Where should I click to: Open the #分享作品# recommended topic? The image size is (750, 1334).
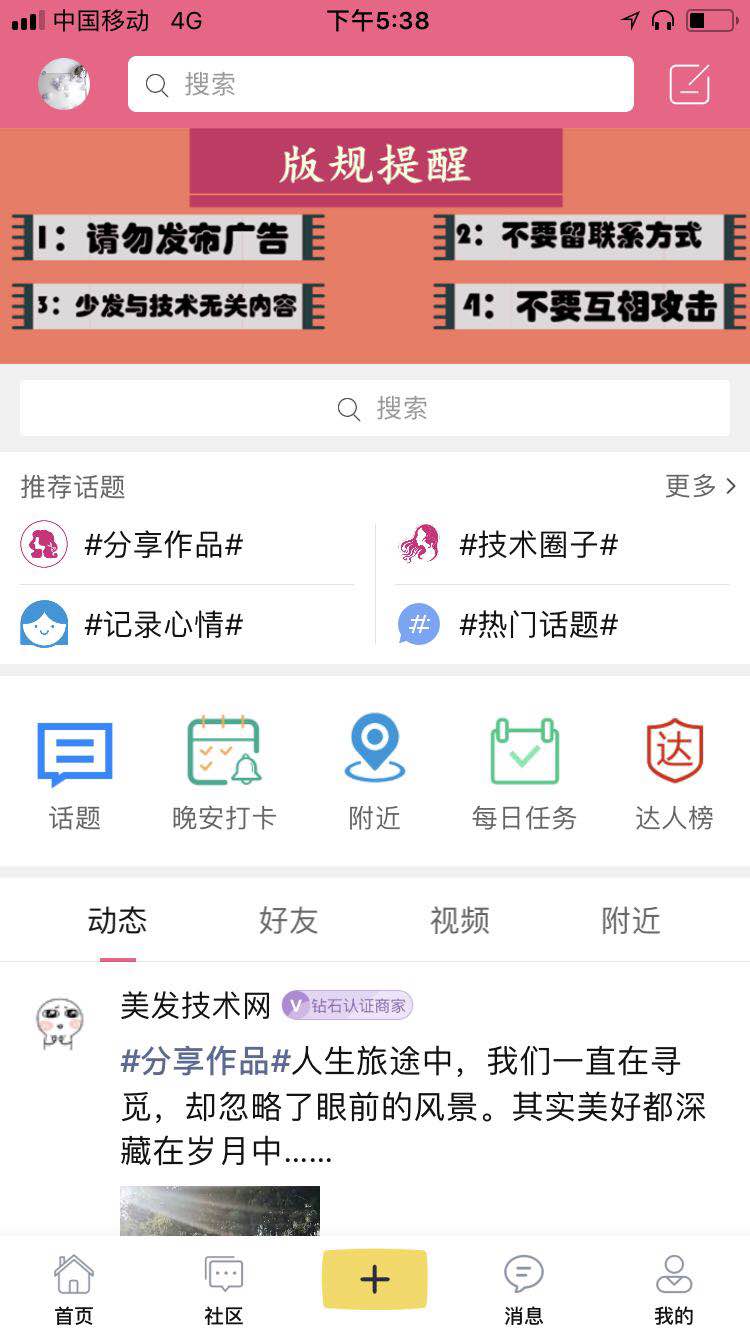tap(164, 545)
